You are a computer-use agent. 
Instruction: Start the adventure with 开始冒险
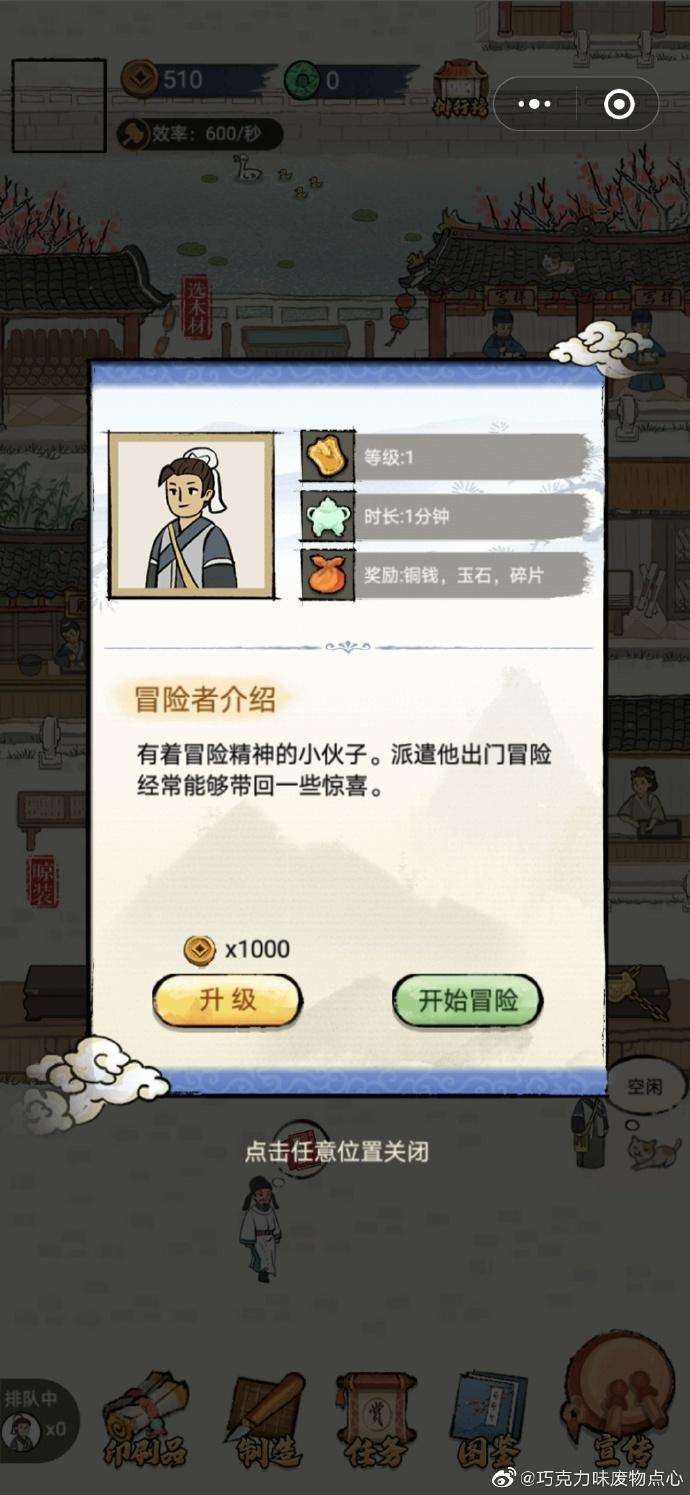467,1000
